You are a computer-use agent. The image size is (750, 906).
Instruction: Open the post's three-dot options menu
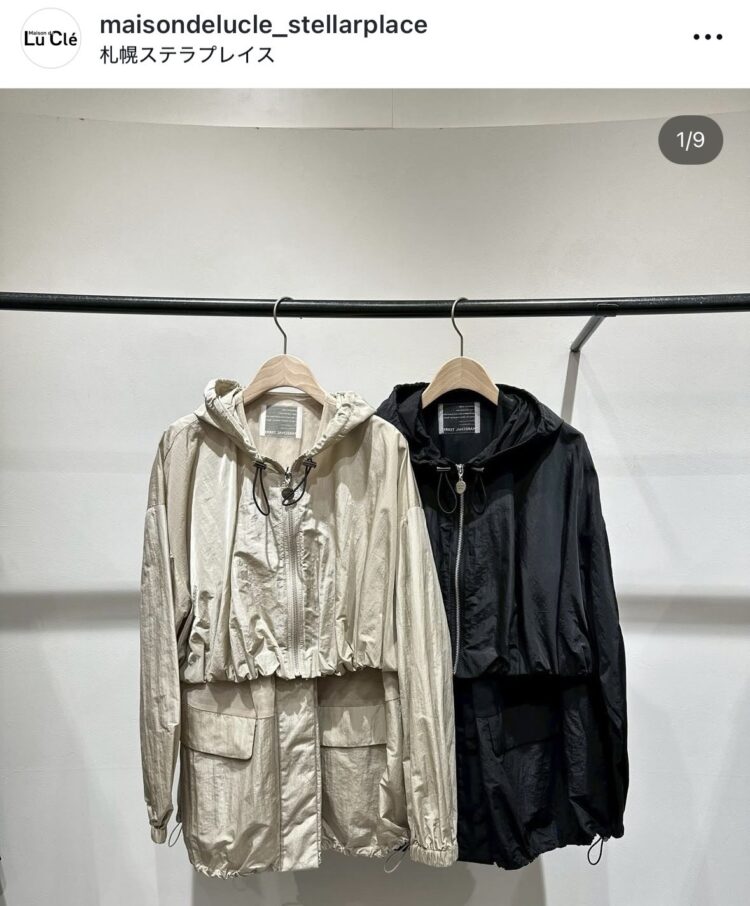tap(707, 38)
